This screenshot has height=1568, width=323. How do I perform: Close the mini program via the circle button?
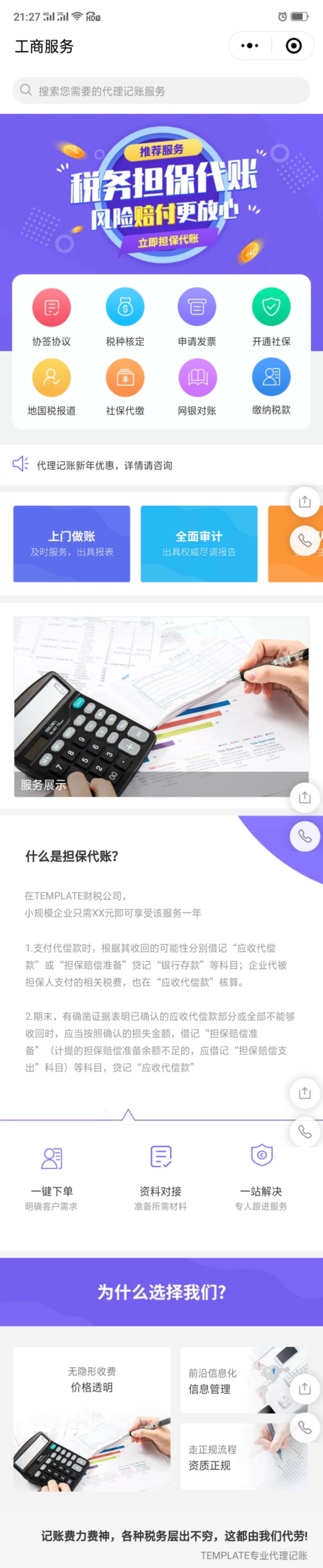[294, 46]
